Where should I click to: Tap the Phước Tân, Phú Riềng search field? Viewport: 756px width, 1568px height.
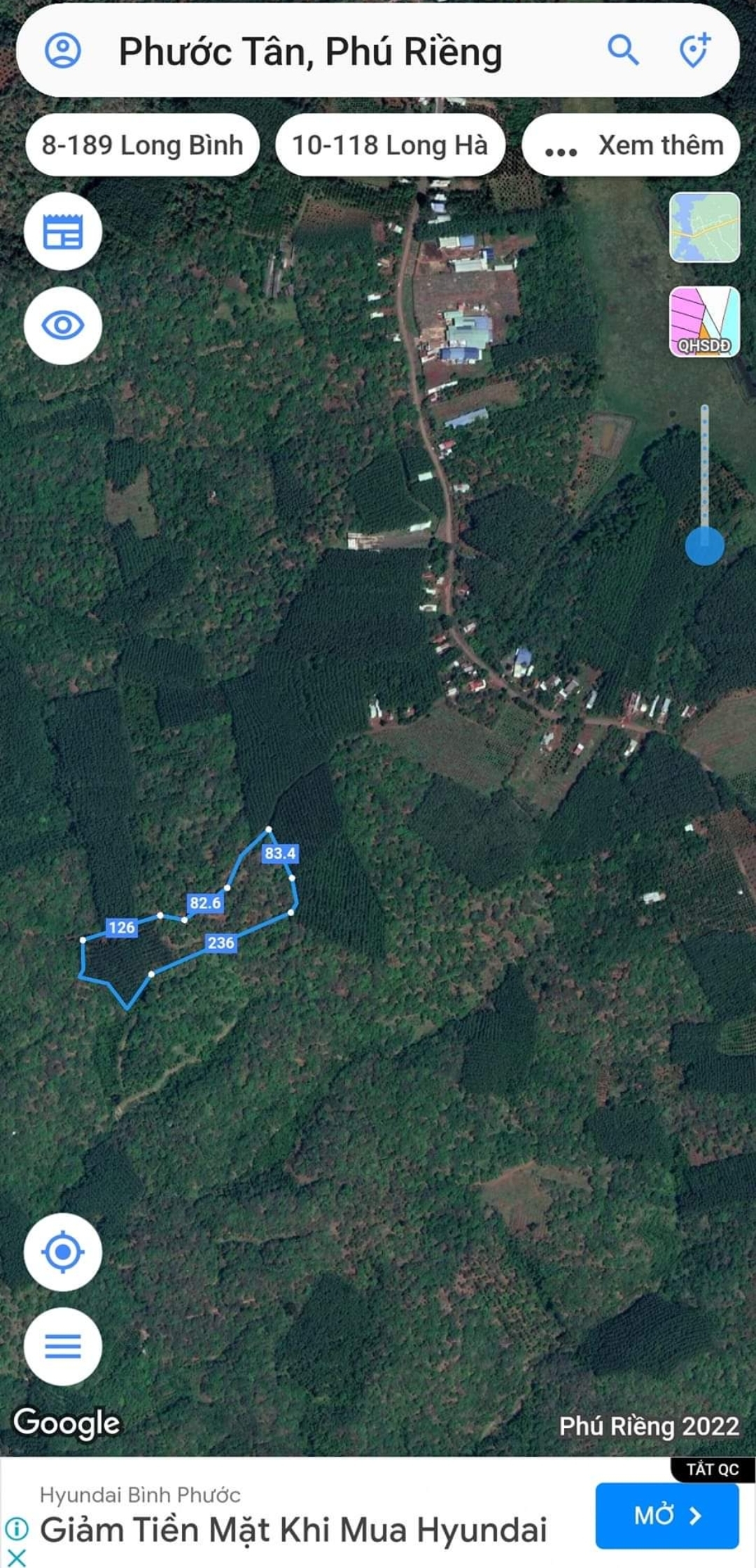tap(336, 52)
